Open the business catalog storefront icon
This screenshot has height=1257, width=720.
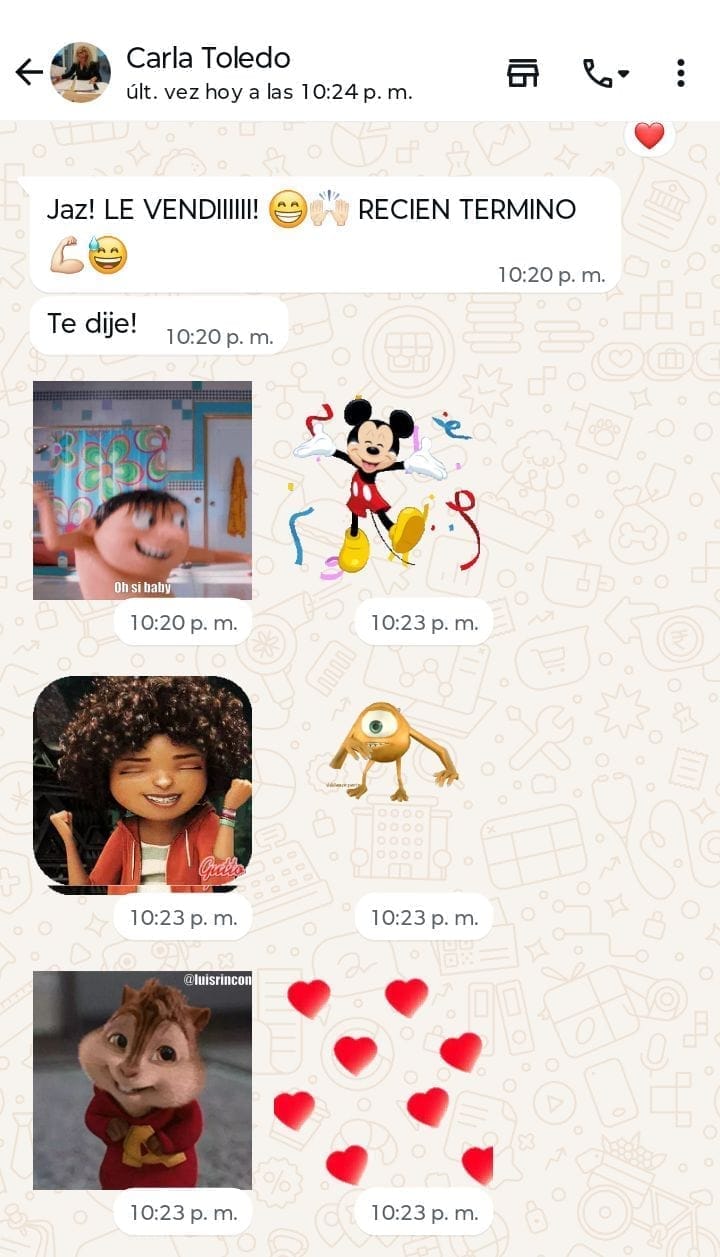coord(522,73)
